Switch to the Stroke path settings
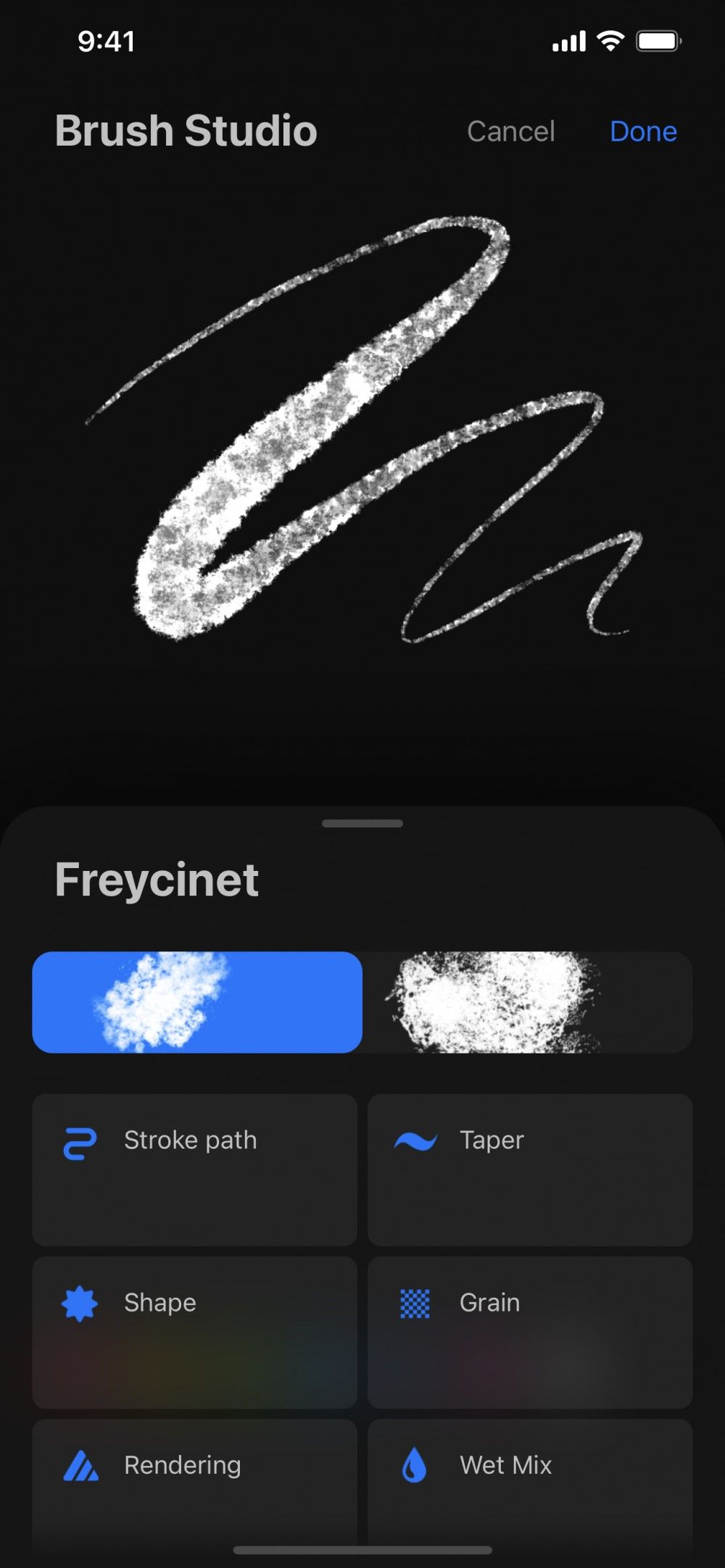The width and height of the screenshot is (725, 1568). point(194,1169)
